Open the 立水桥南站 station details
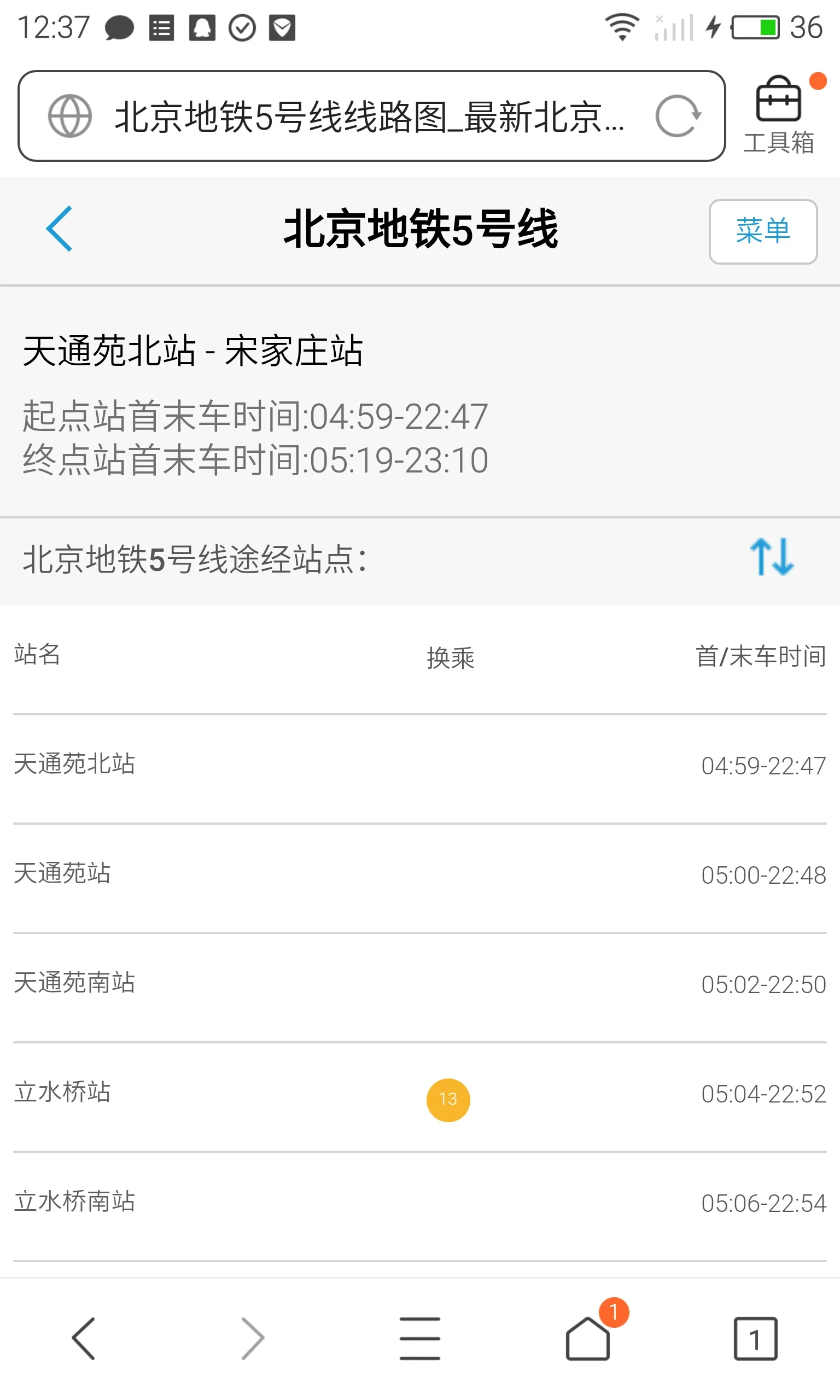 [x=74, y=1201]
